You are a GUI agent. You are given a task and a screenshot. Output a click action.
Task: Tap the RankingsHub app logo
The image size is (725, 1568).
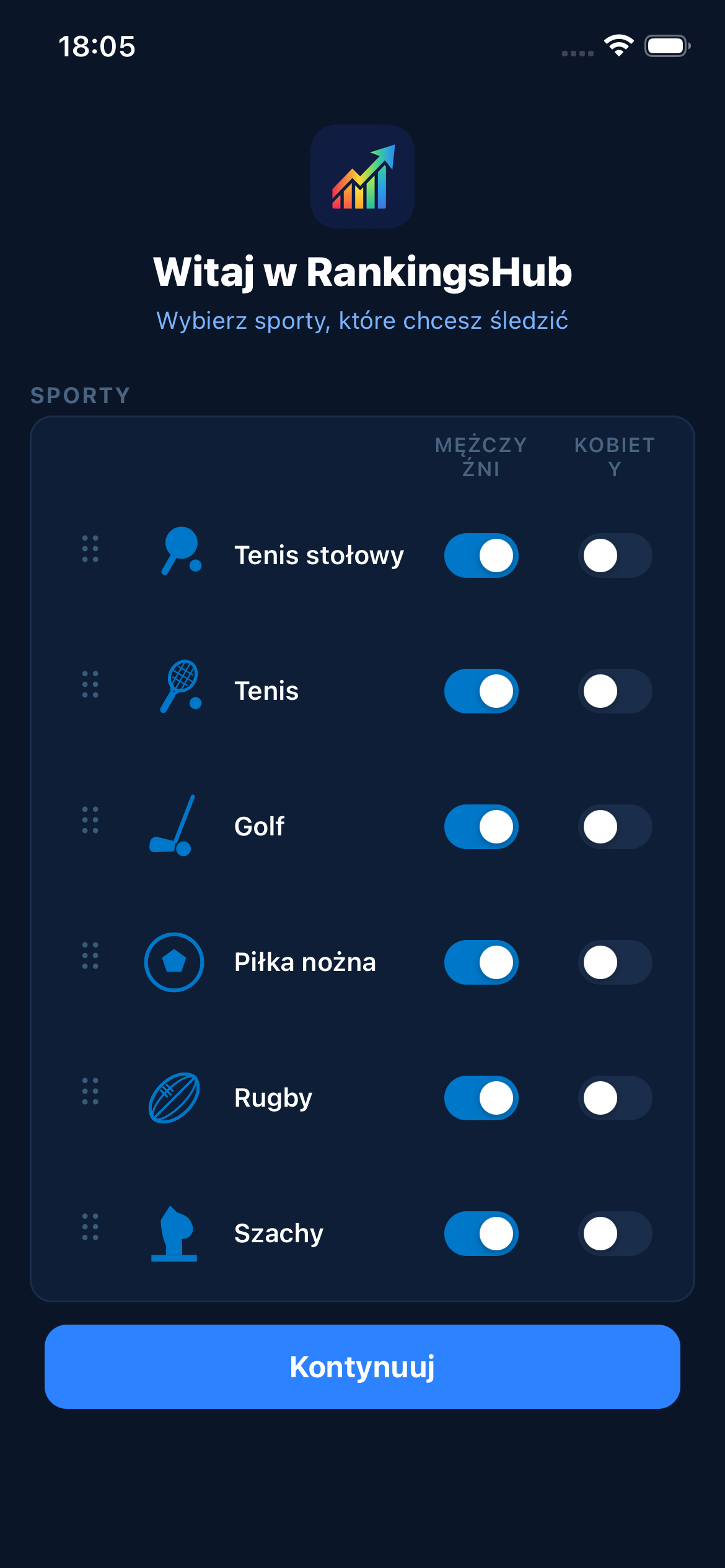click(x=362, y=178)
